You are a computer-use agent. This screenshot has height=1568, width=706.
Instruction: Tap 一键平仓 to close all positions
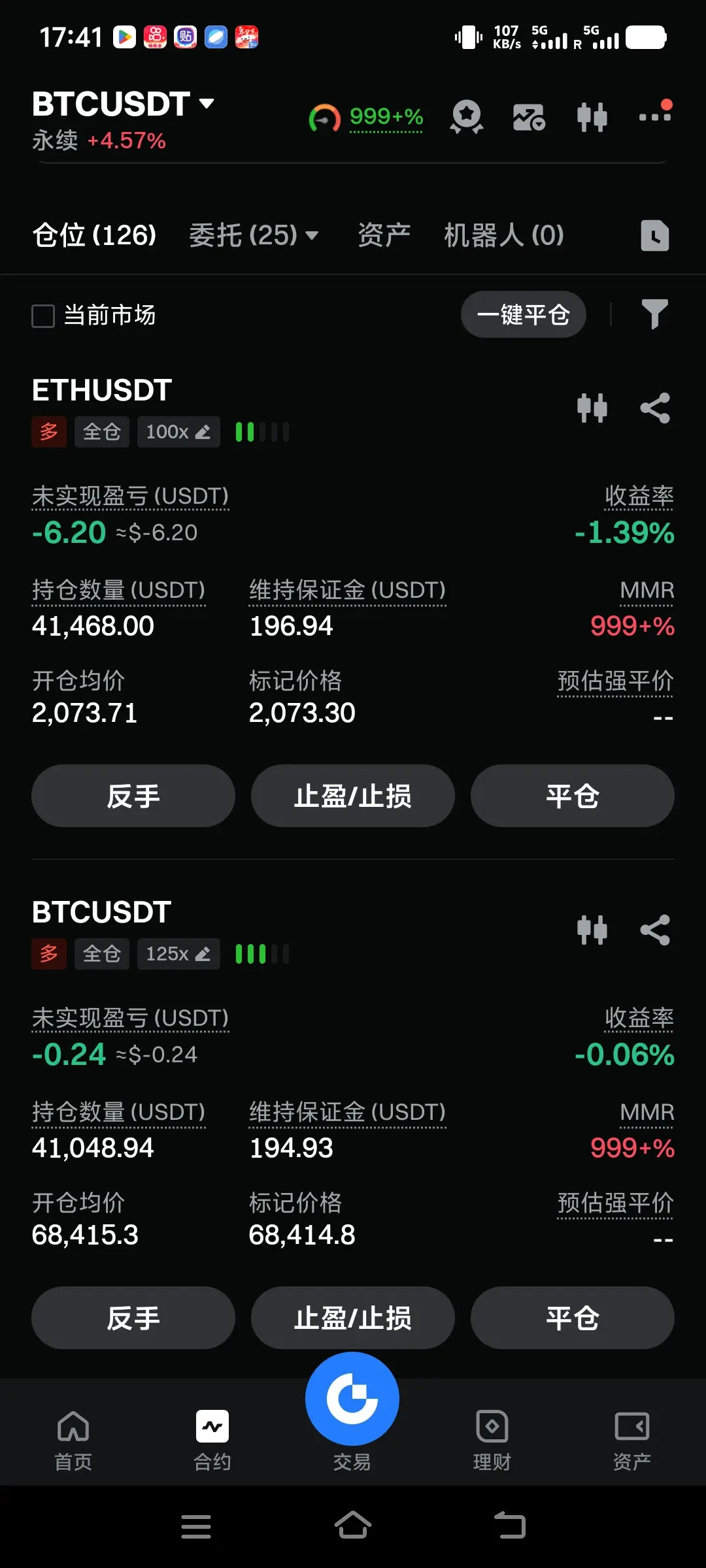(x=523, y=315)
